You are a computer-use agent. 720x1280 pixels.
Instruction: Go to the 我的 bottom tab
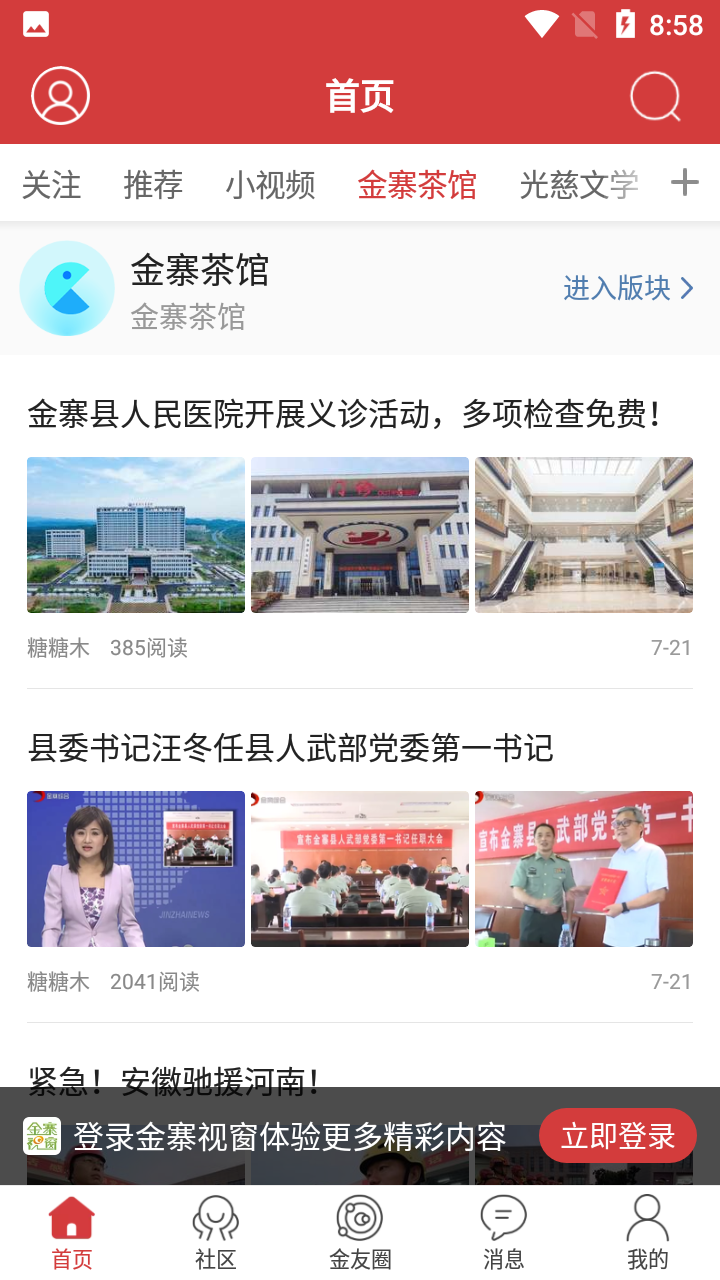(647, 1232)
